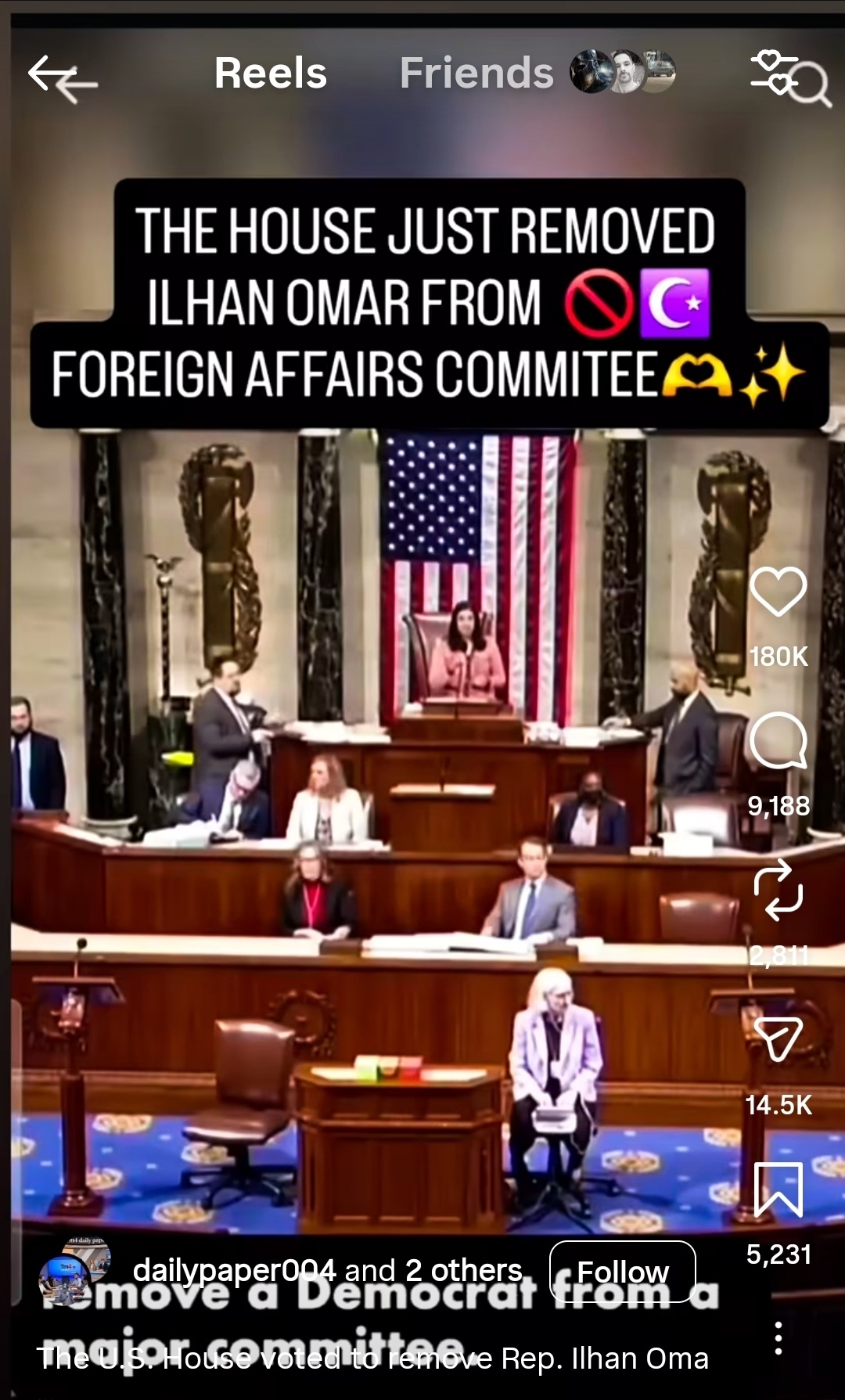Open the preferences and search icon

(x=789, y=78)
